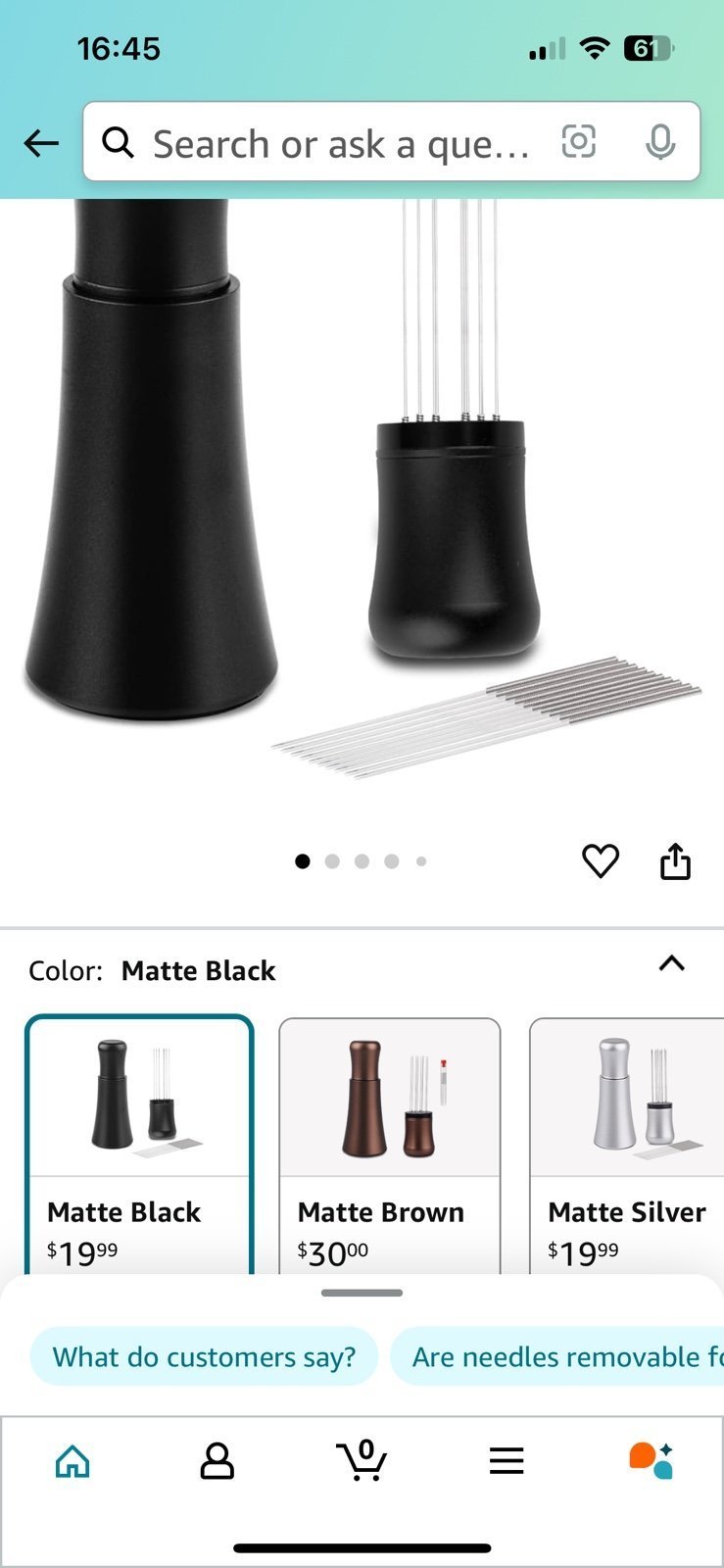The height and width of the screenshot is (1568, 724).
Task: Open the shopping cart
Action: tap(362, 1460)
